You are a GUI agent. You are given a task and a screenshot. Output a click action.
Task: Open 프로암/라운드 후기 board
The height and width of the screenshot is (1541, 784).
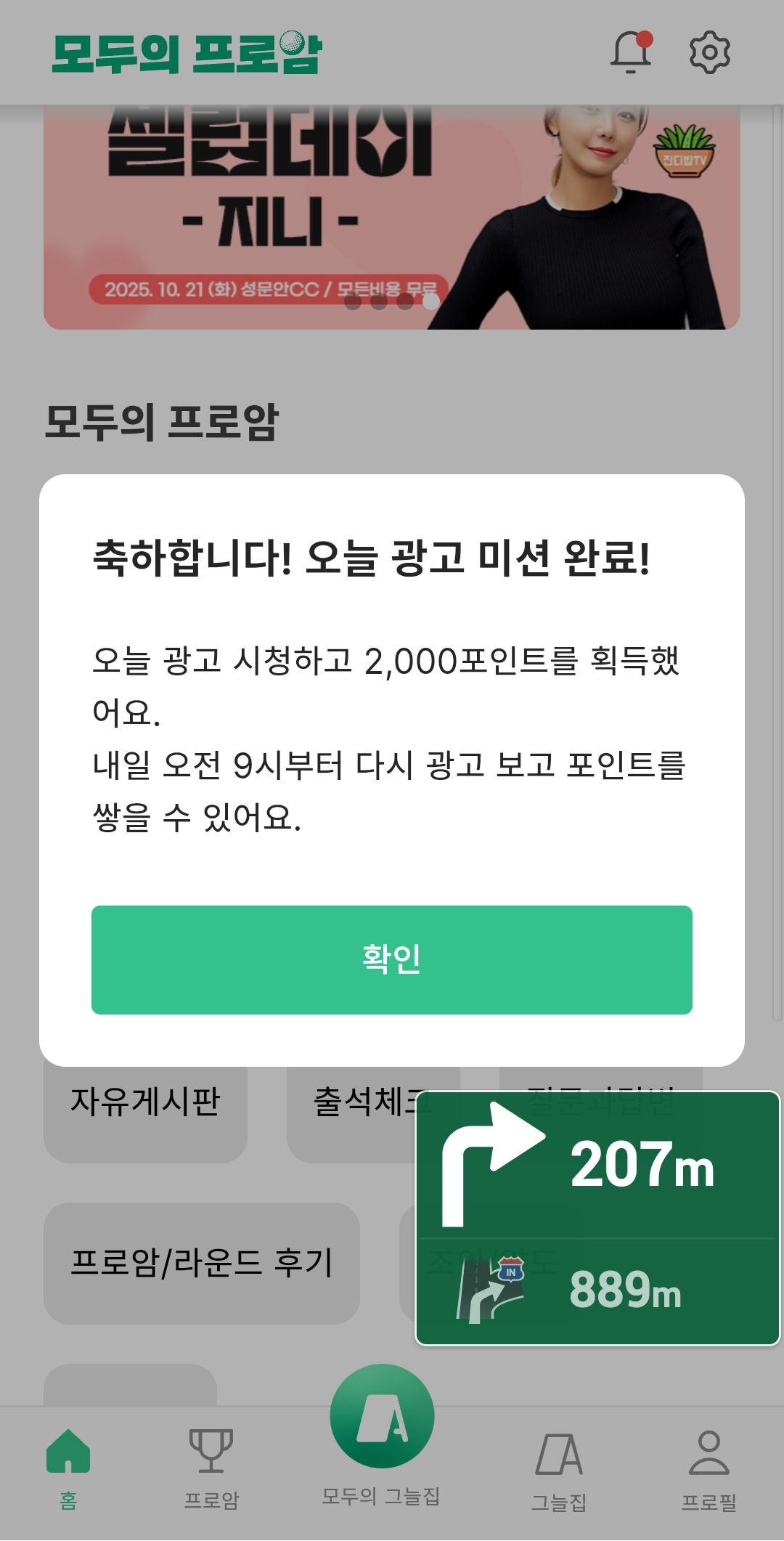(202, 1262)
